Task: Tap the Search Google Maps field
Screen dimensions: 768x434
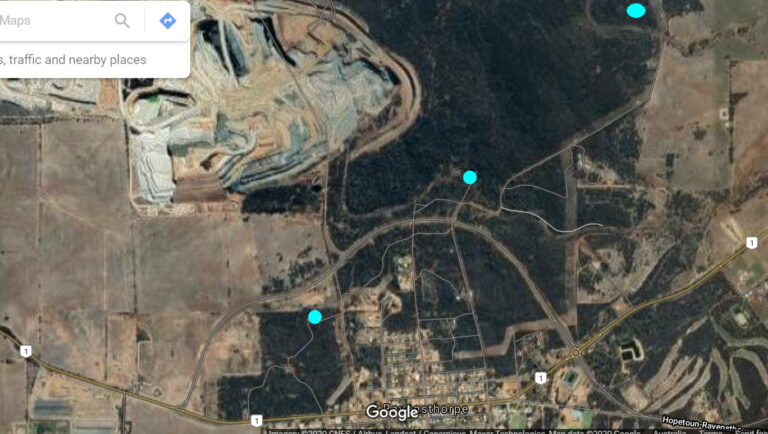Action: (x=50, y=20)
